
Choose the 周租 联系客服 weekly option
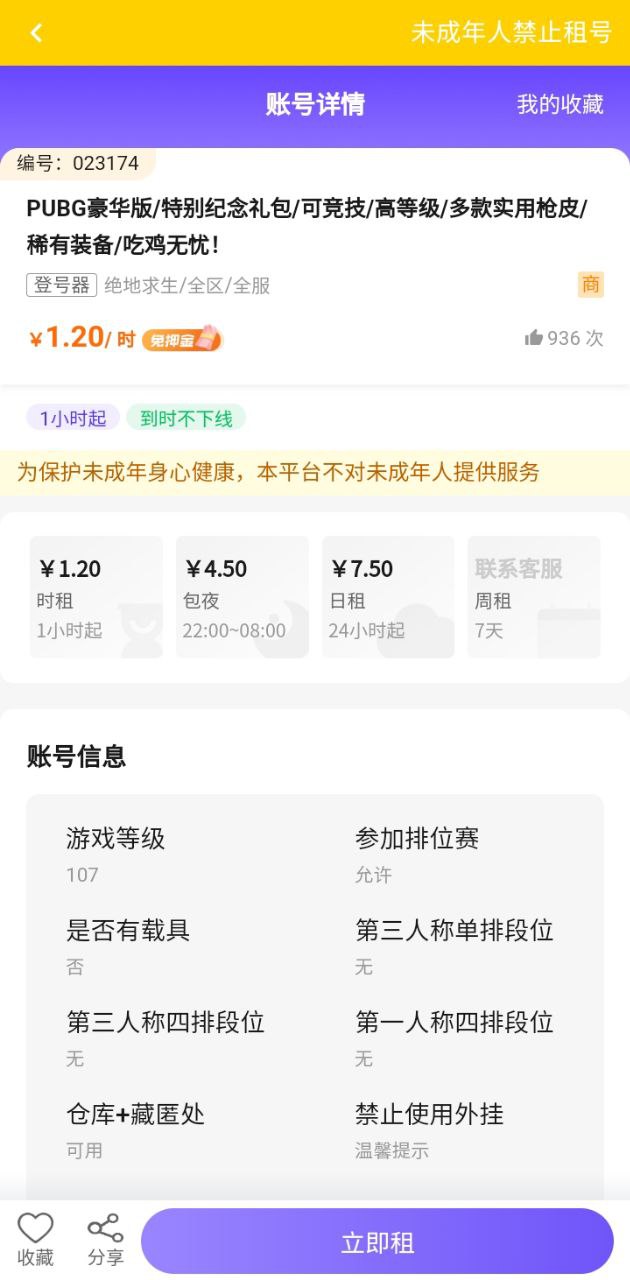(534, 597)
